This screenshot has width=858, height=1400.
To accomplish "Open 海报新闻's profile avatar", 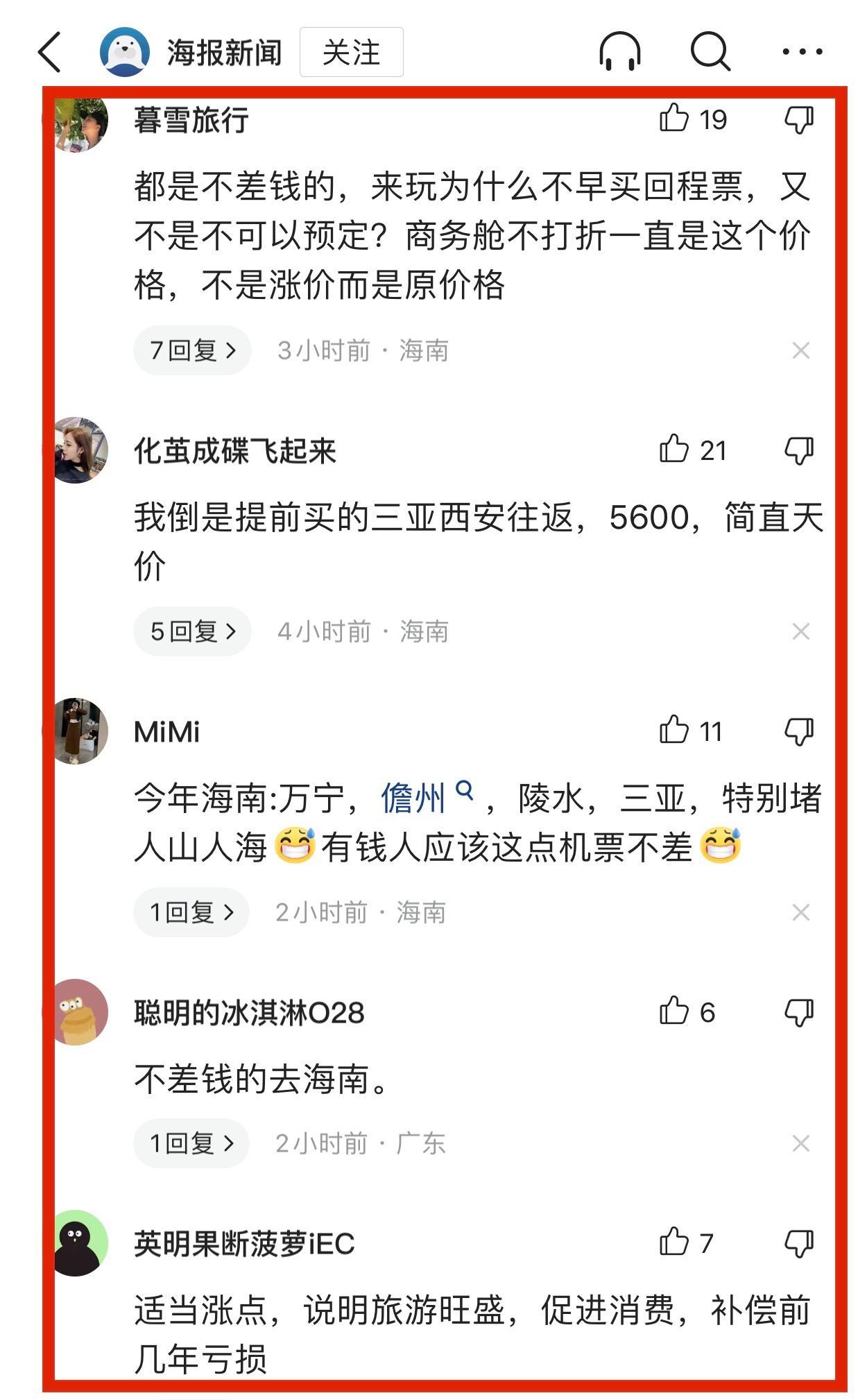I will coord(125,52).
